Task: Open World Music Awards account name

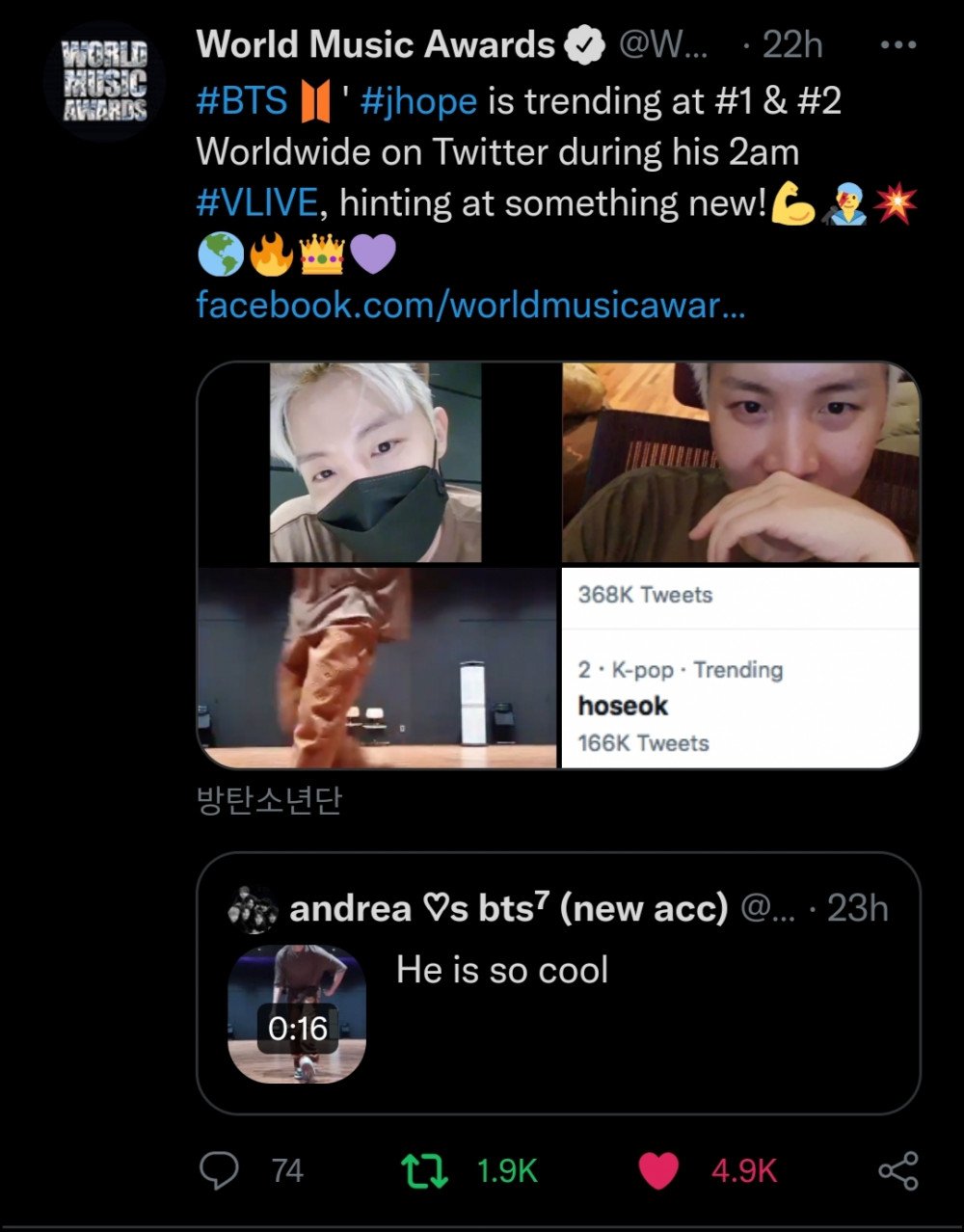Action: coord(376,45)
